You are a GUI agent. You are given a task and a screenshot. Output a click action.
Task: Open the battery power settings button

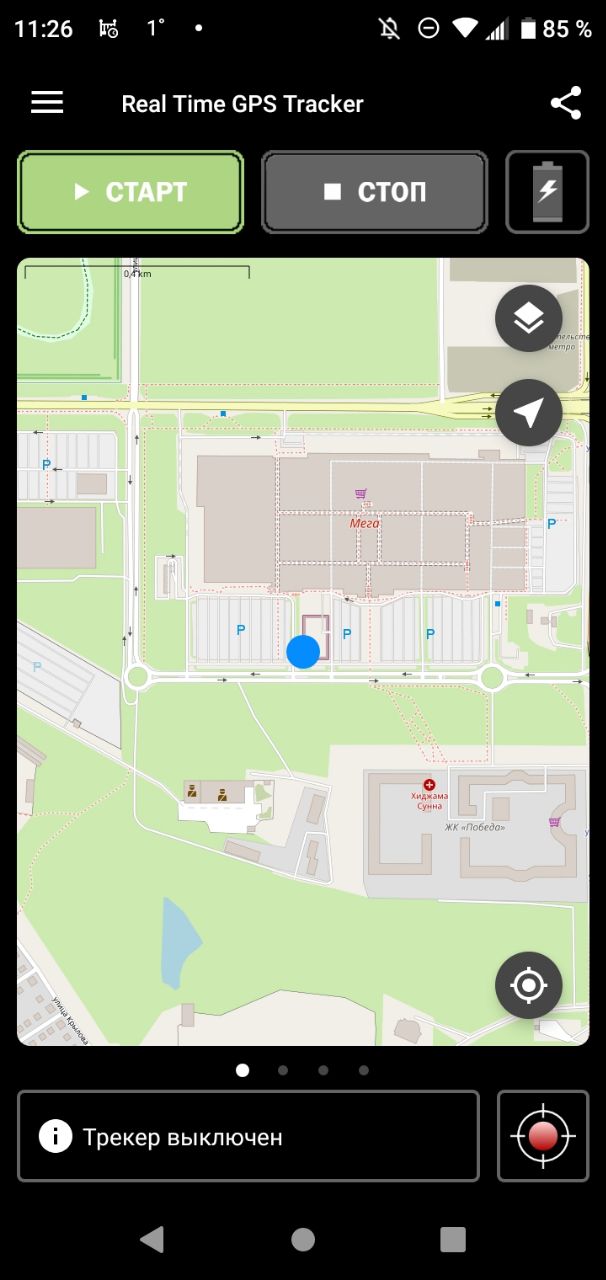click(547, 192)
